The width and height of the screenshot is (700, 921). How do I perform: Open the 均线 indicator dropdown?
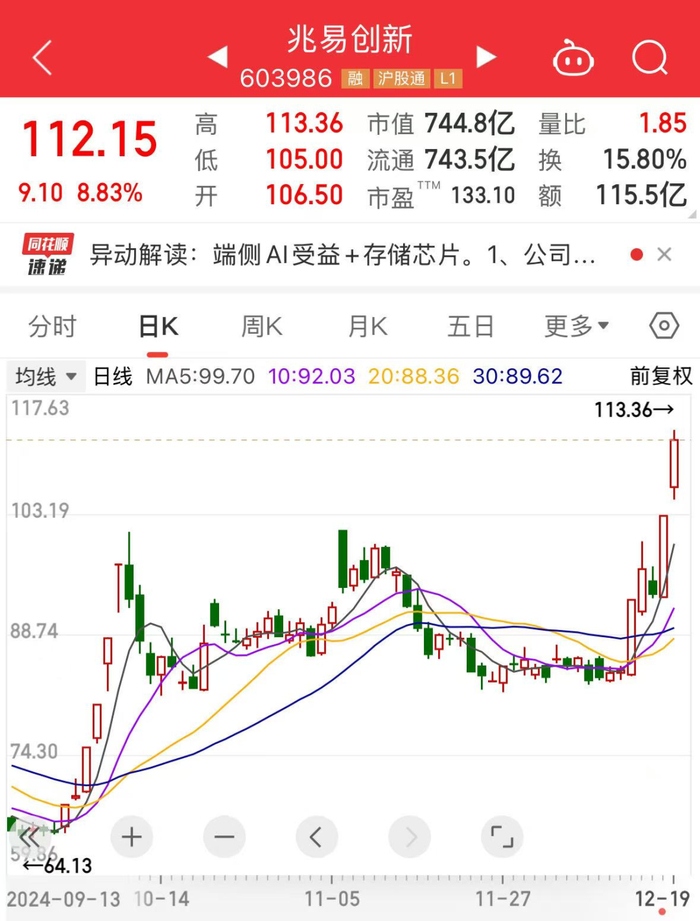pyautogui.click(x=44, y=376)
